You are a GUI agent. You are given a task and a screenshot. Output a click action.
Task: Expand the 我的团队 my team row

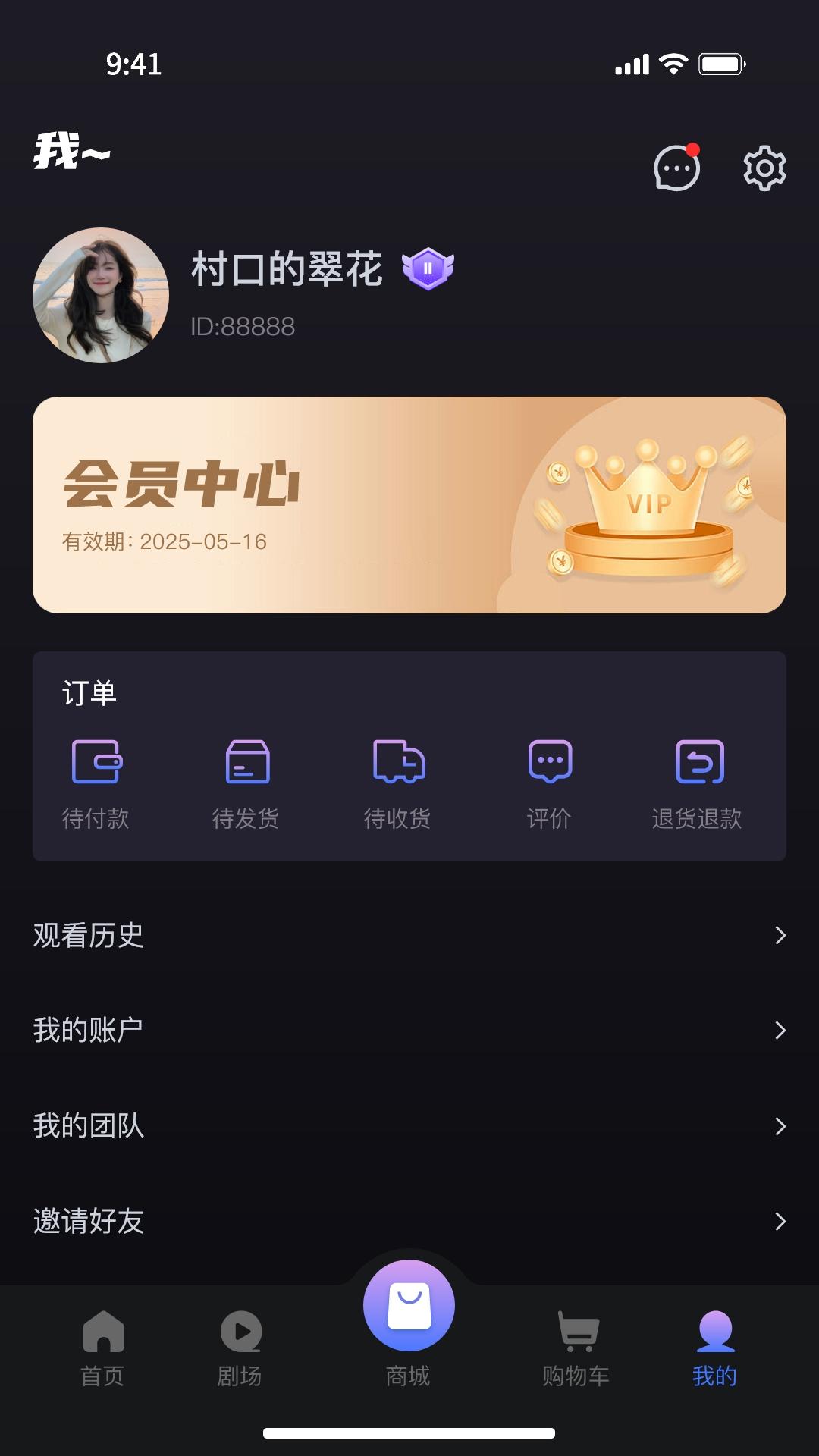[409, 1126]
